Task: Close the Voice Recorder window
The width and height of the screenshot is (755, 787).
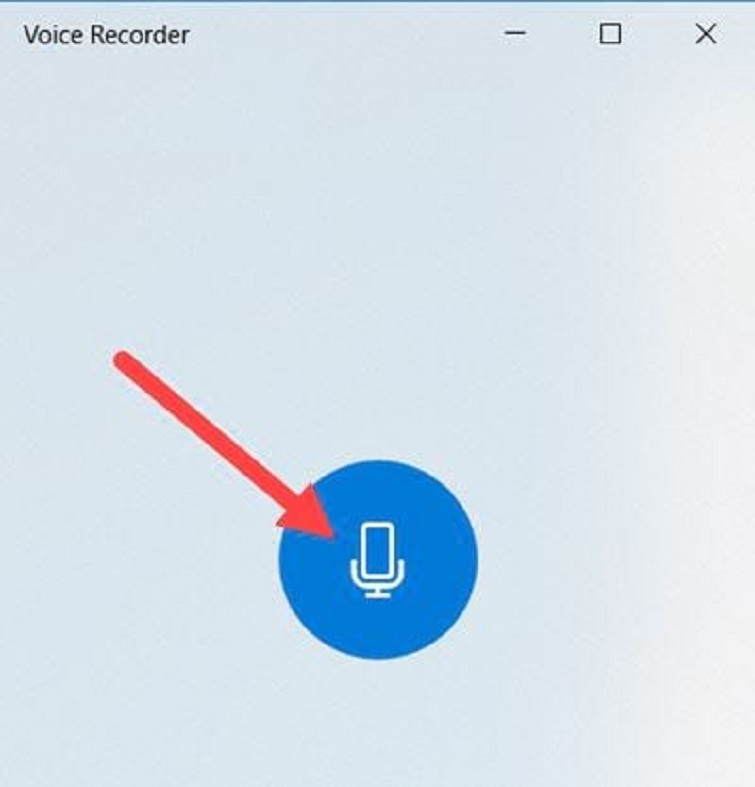Action: [x=705, y=34]
